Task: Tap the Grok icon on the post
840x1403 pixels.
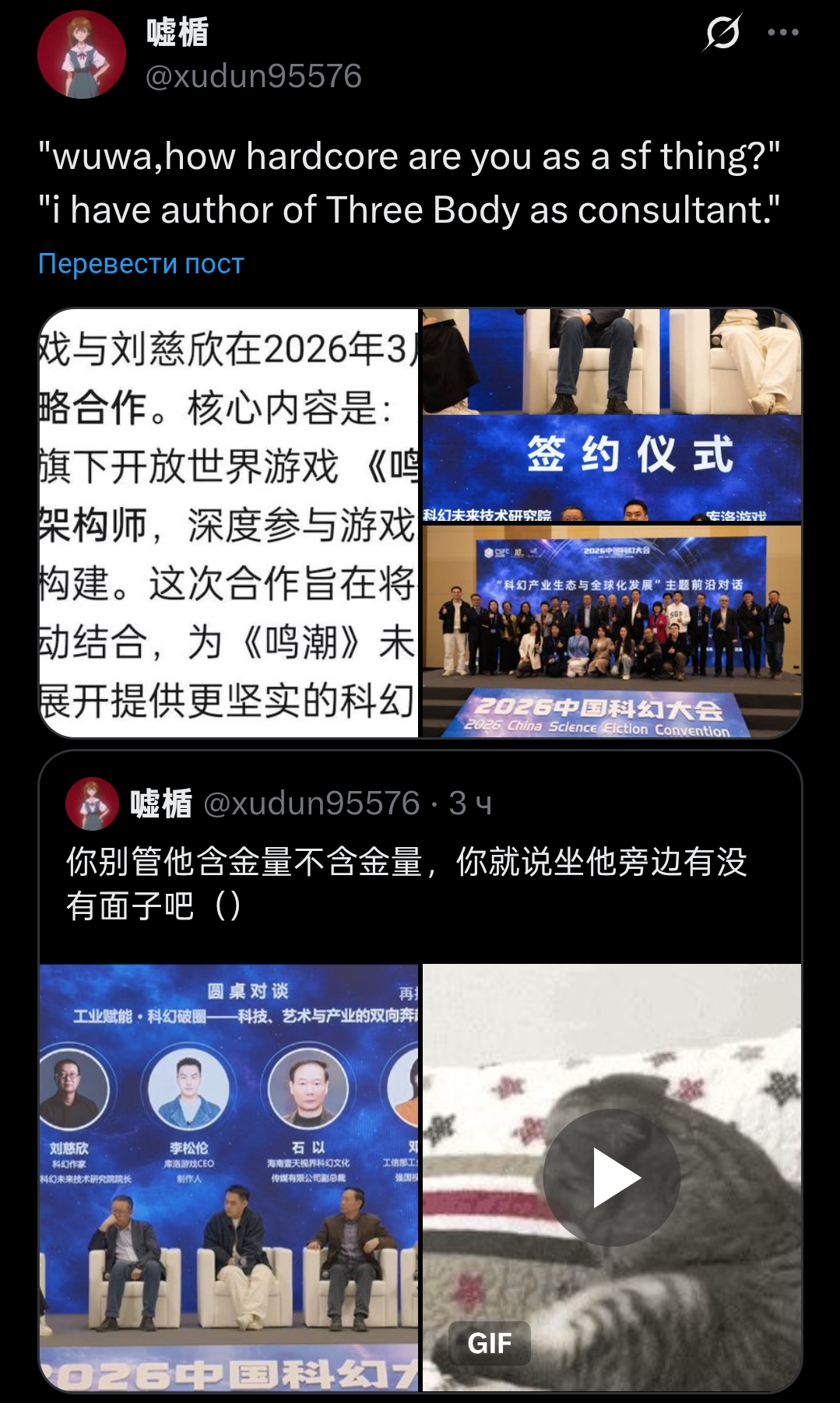Action: point(722,33)
